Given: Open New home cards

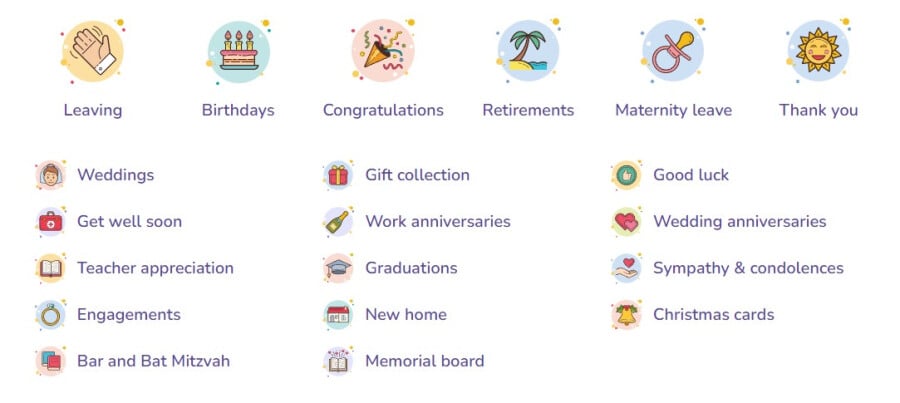Looking at the screenshot, I should pos(405,315).
